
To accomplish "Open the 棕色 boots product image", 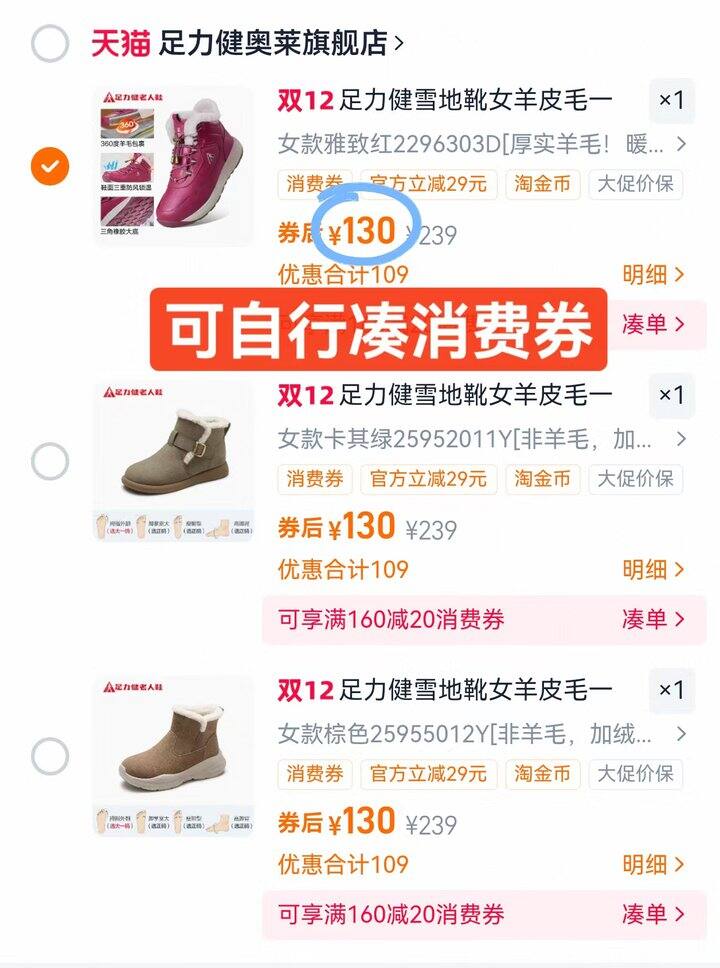I will (x=173, y=756).
